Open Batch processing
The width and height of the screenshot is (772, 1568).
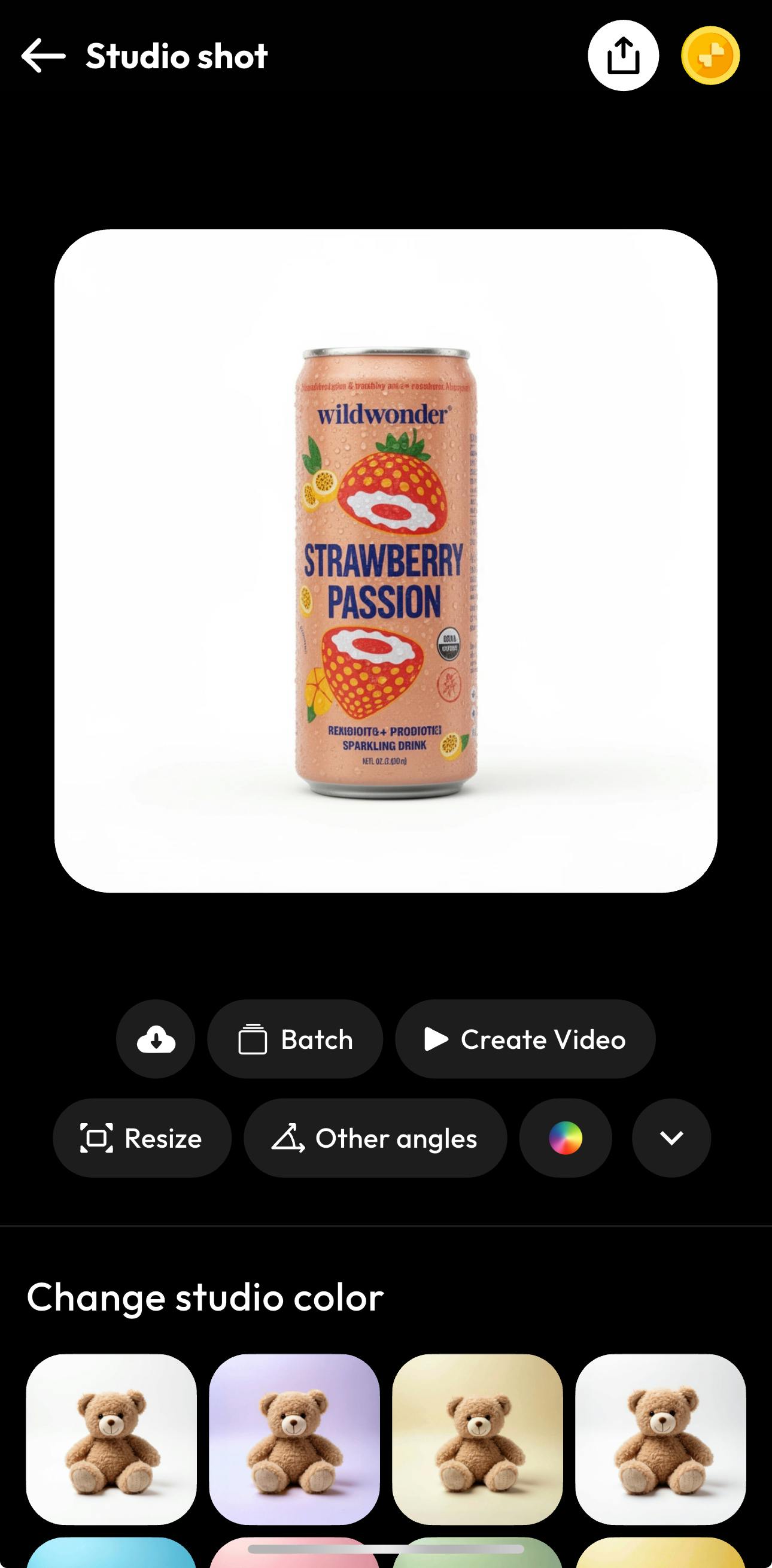click(x=295, y=1039)
